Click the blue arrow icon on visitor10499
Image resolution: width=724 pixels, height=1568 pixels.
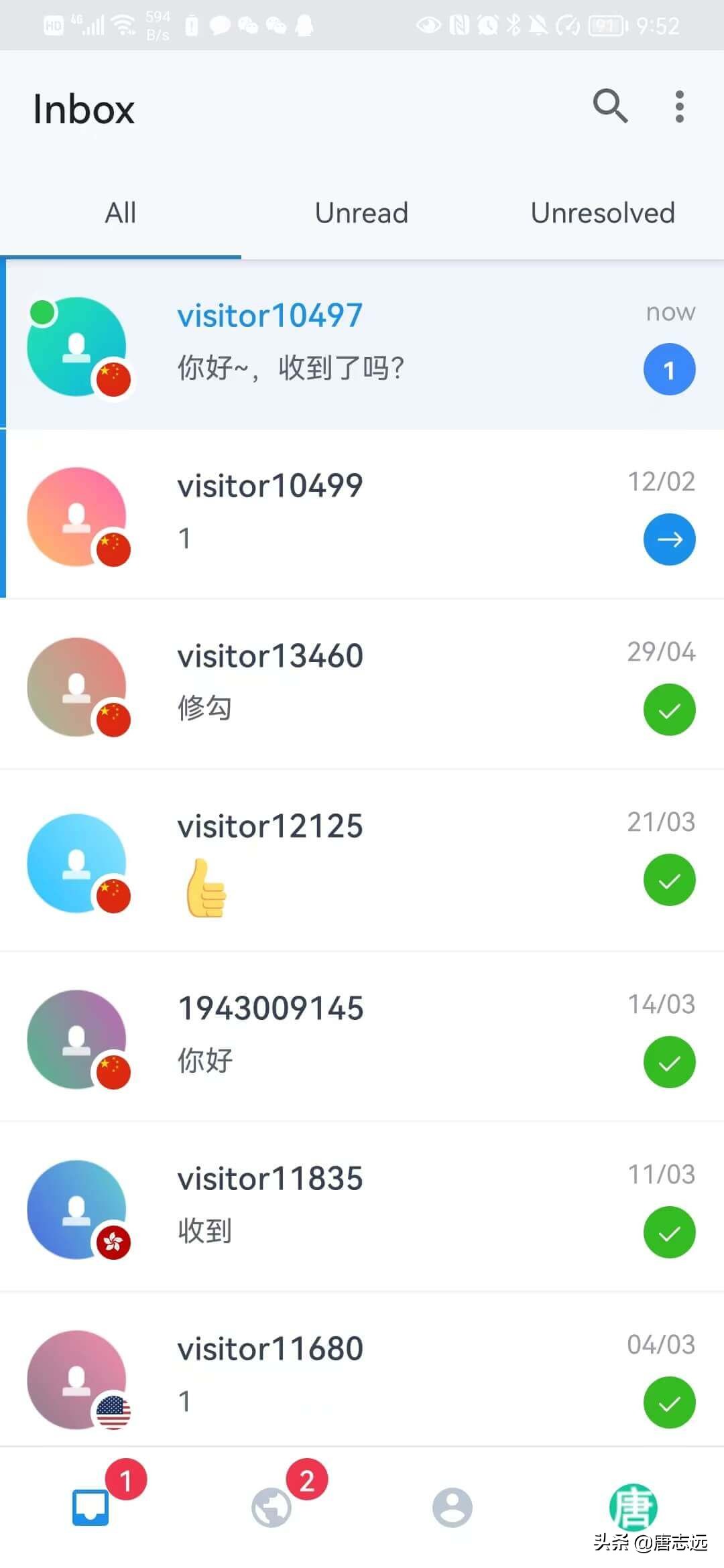[669, 539]
